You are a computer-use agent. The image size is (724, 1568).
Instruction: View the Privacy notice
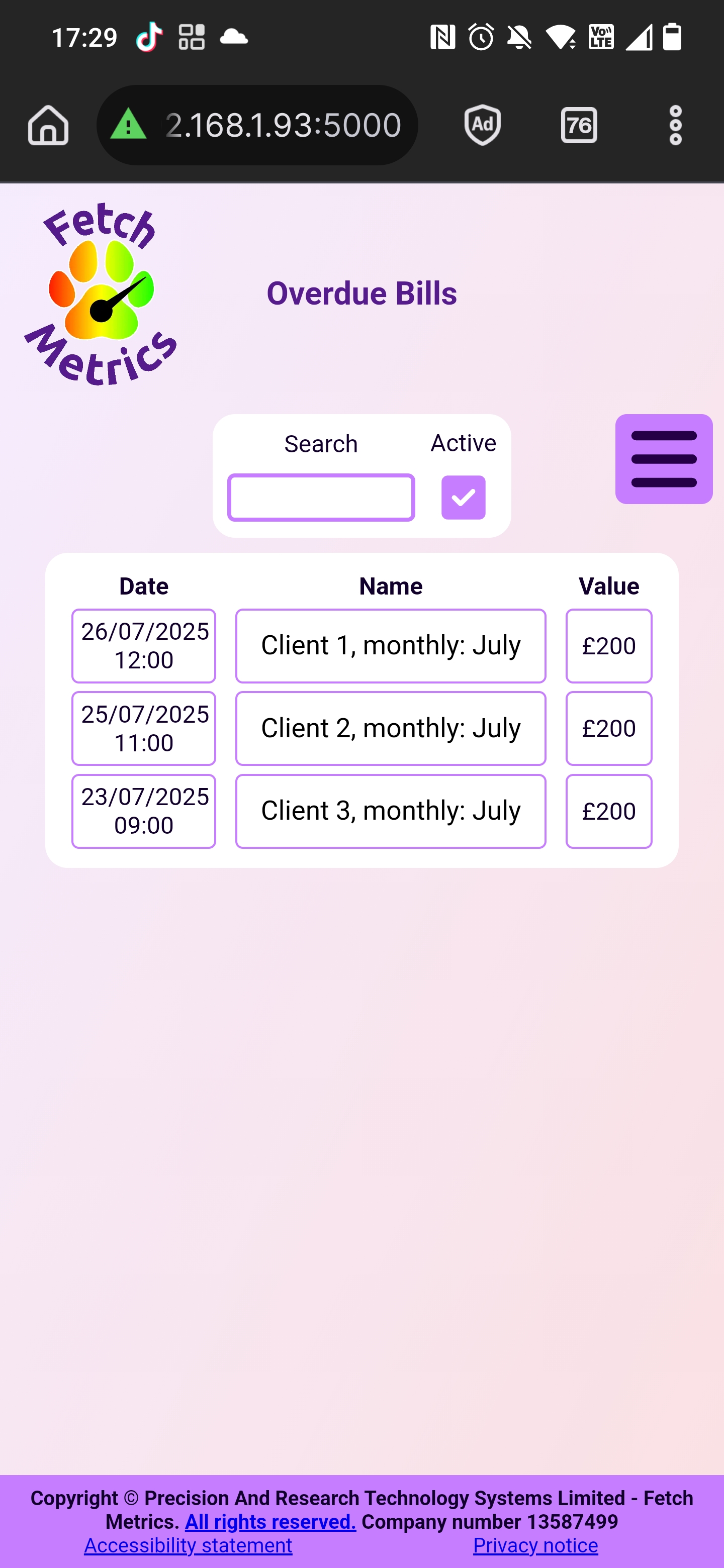coord(535,1545)
